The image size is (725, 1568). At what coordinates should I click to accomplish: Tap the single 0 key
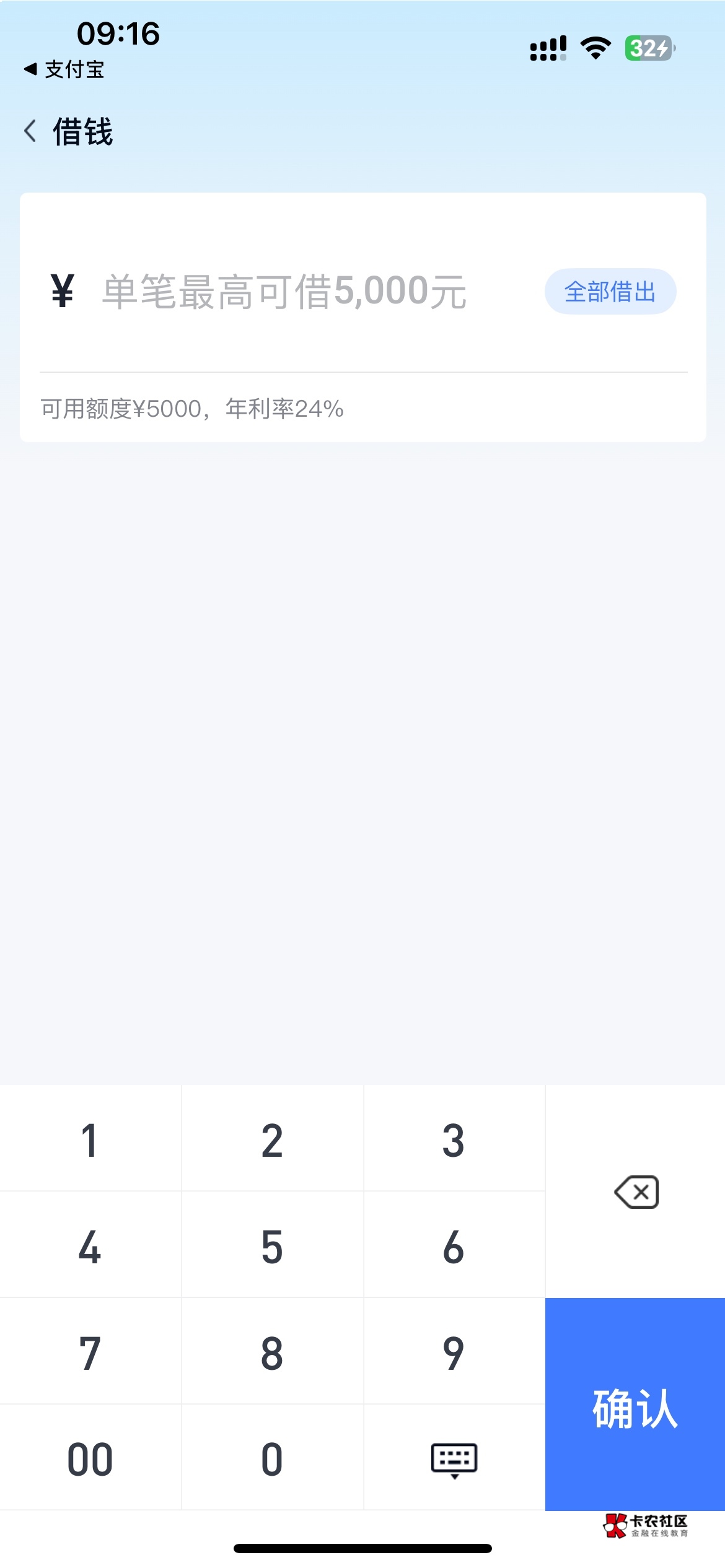click(272, 1459)
